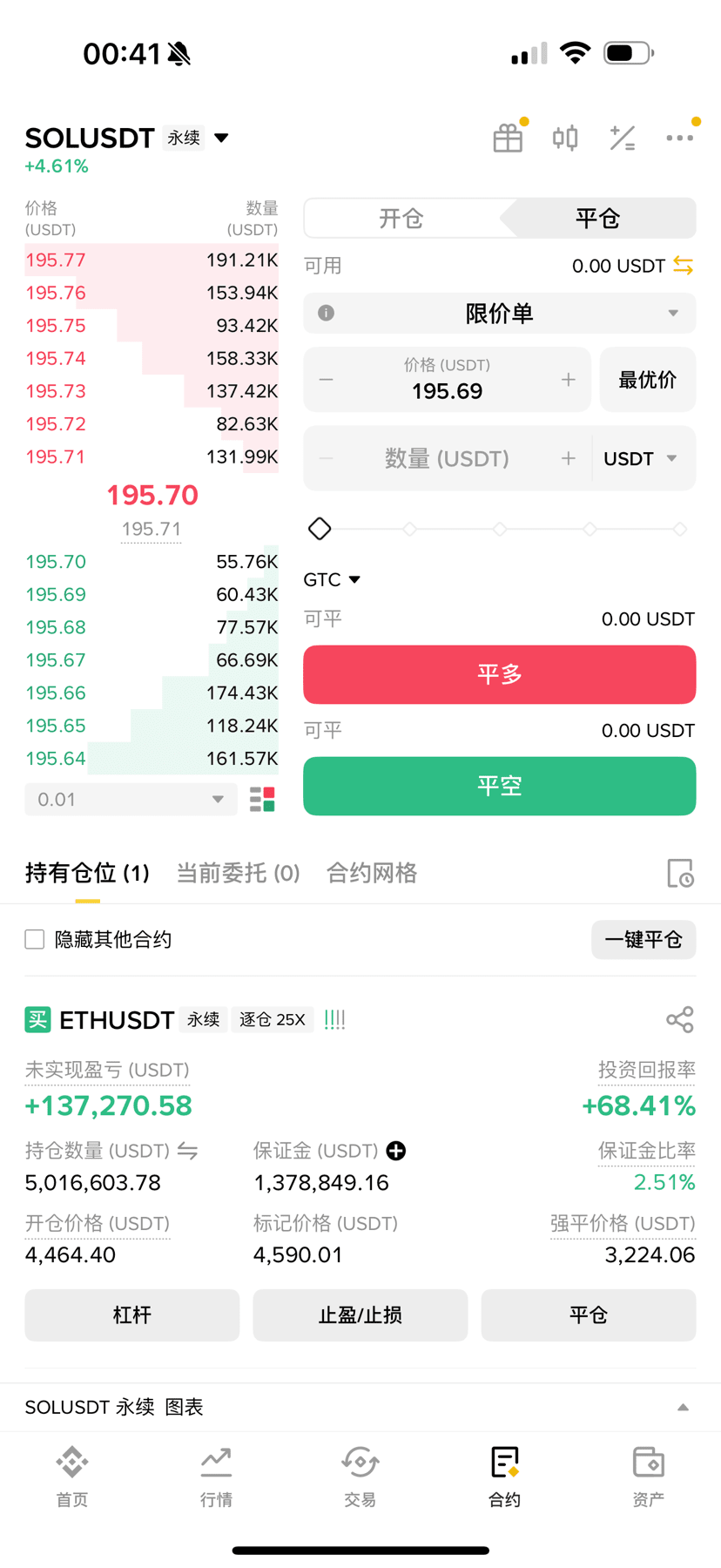The height and width of the screenshot is (1568, 721).
Task: Open the gift rewards icon
Action: tap(508, 138)
